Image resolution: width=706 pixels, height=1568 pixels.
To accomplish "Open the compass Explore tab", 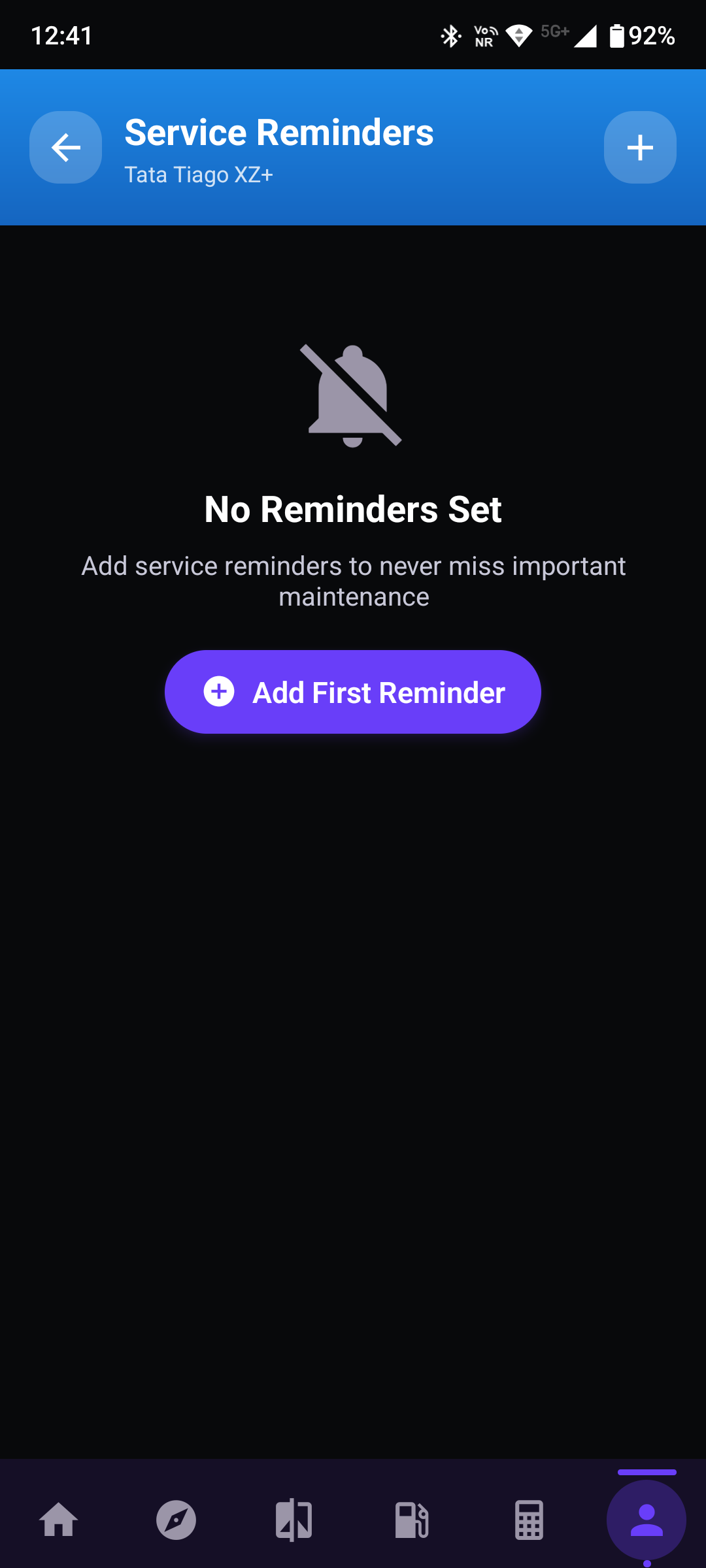I will 176,1520.
